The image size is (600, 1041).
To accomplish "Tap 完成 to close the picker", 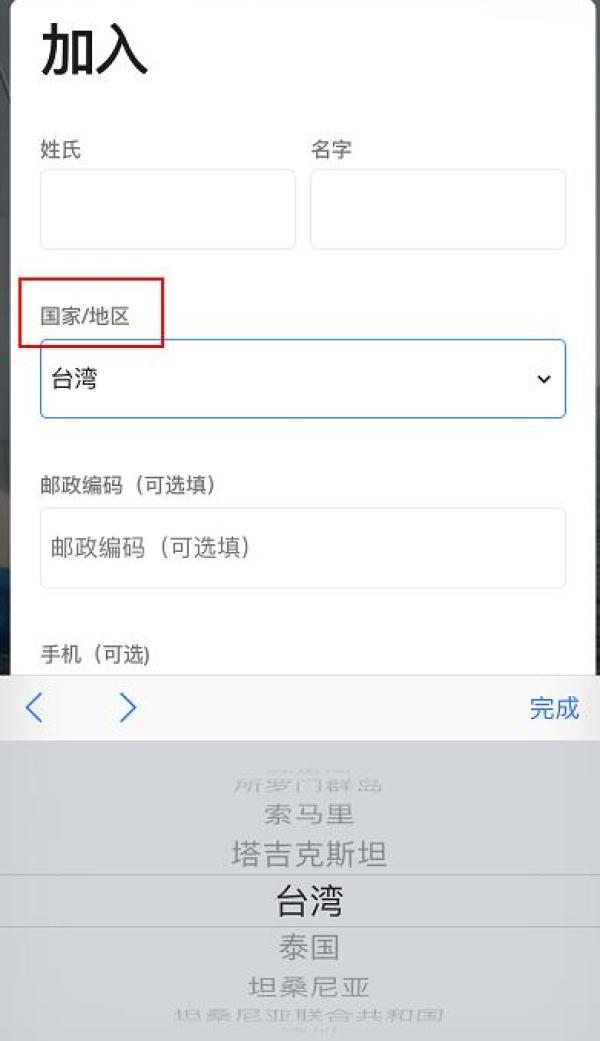I will 554,708.
